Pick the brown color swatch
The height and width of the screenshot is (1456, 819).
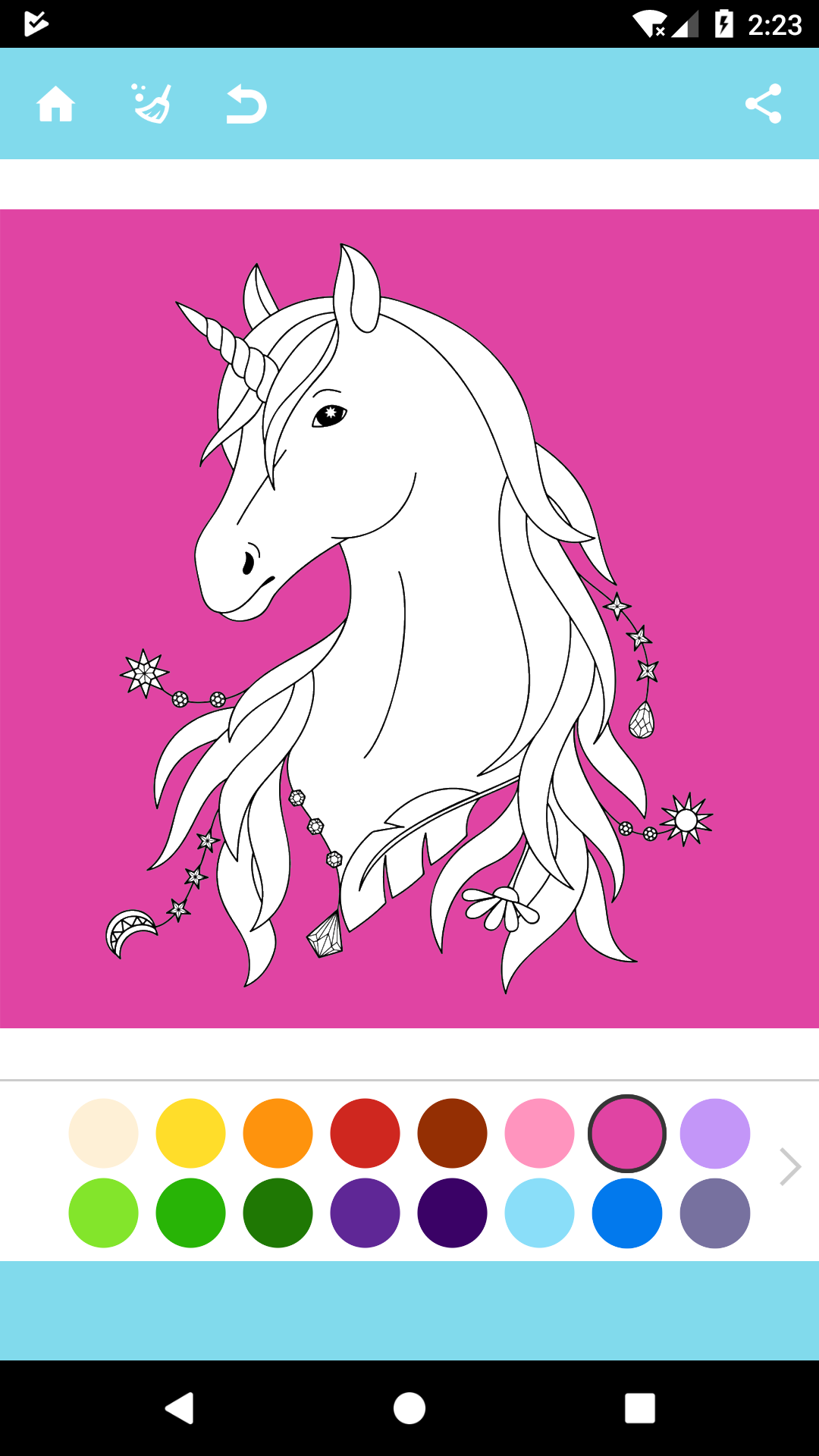[452, 1133]
